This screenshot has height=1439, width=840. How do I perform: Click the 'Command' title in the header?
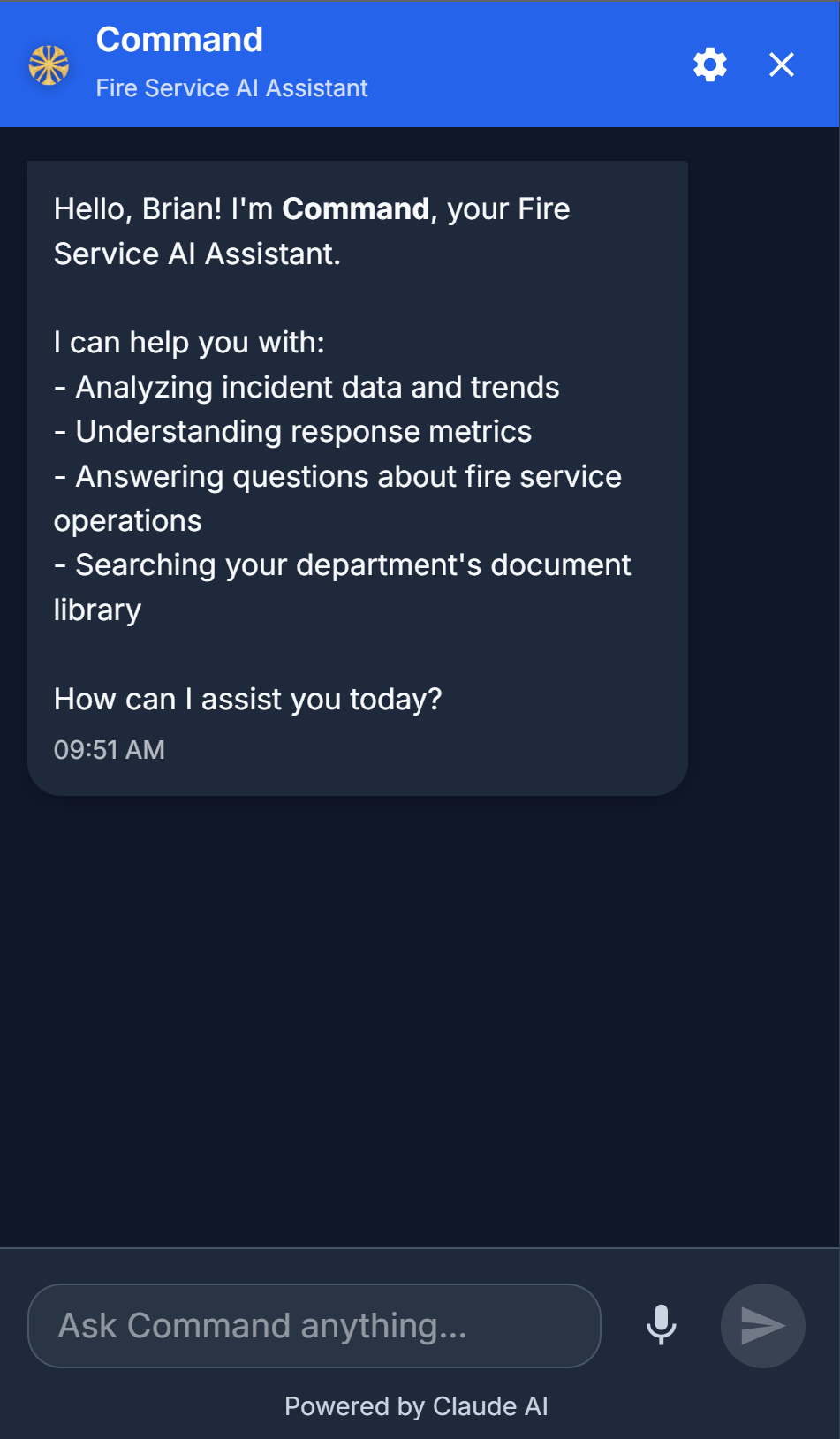pos(179,39)
